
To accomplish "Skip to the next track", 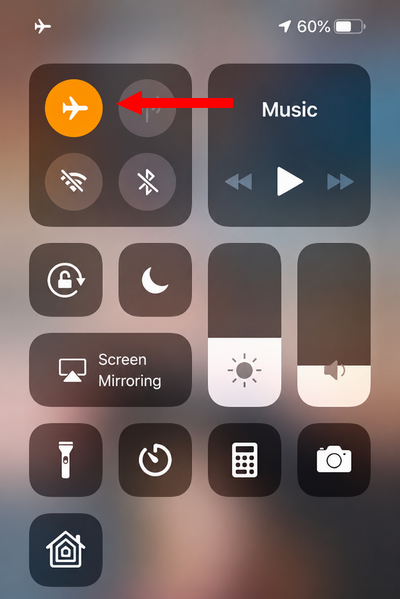I will 340,182.
